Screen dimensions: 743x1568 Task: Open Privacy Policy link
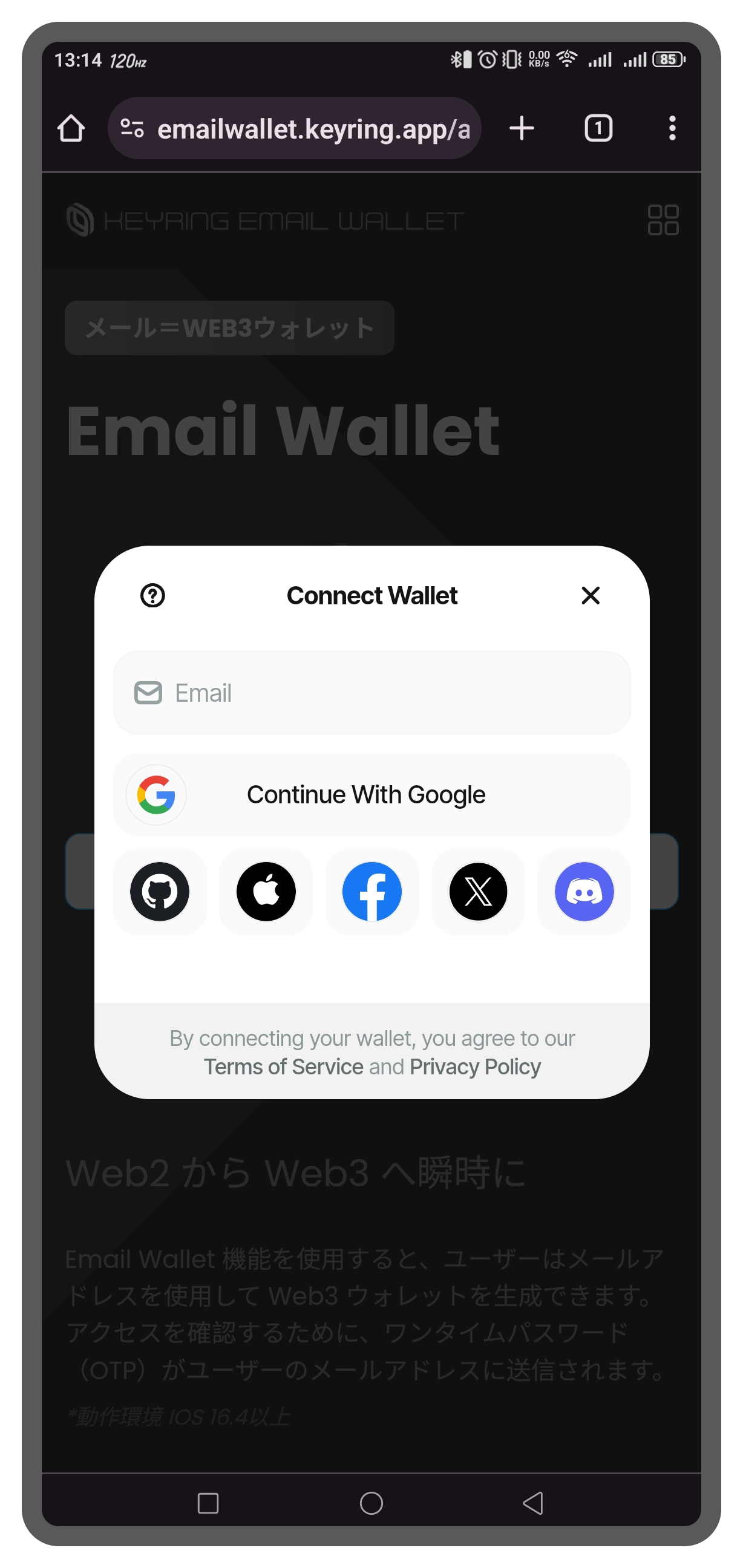(x=475, y=1067)
